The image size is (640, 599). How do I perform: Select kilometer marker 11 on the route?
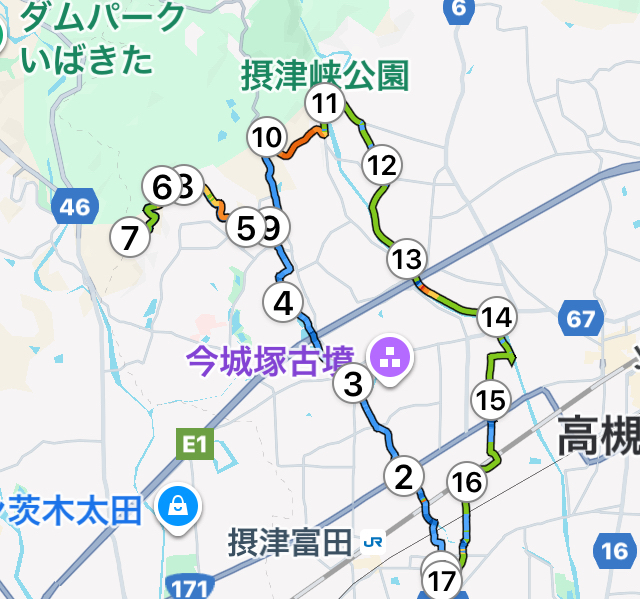pos(325,103)
